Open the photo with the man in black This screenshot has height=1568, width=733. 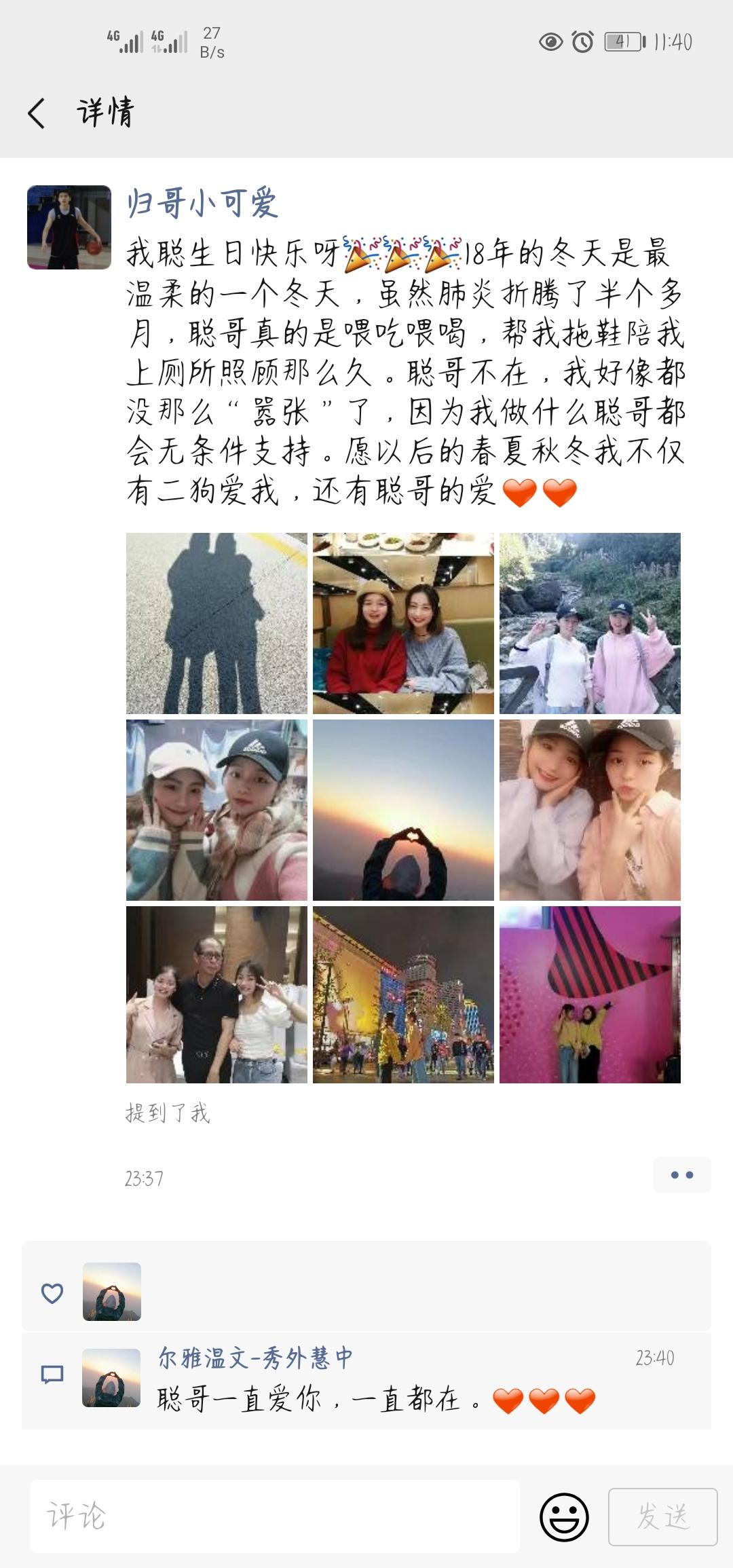tap(217, 994)
